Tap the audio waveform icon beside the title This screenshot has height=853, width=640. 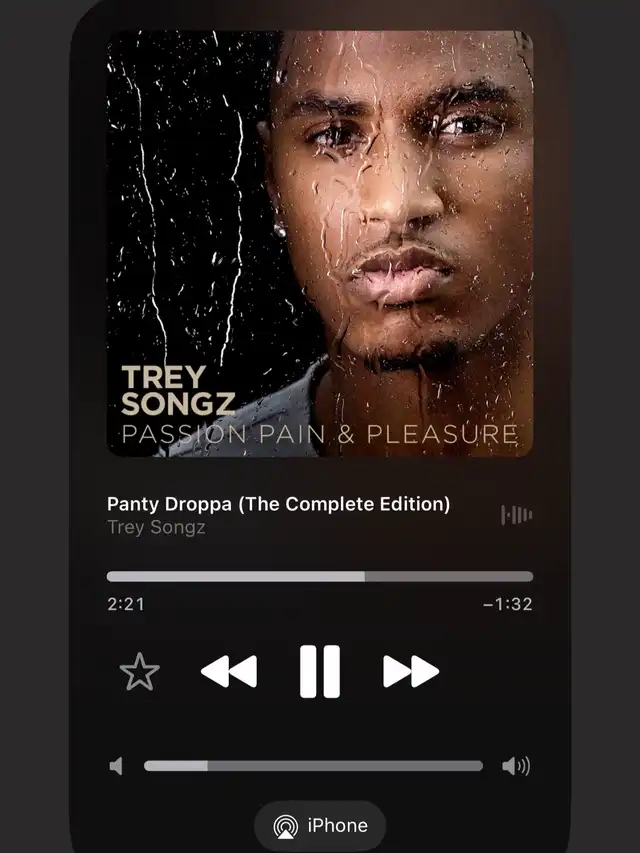pyautogui.click(x=516, y=515)
